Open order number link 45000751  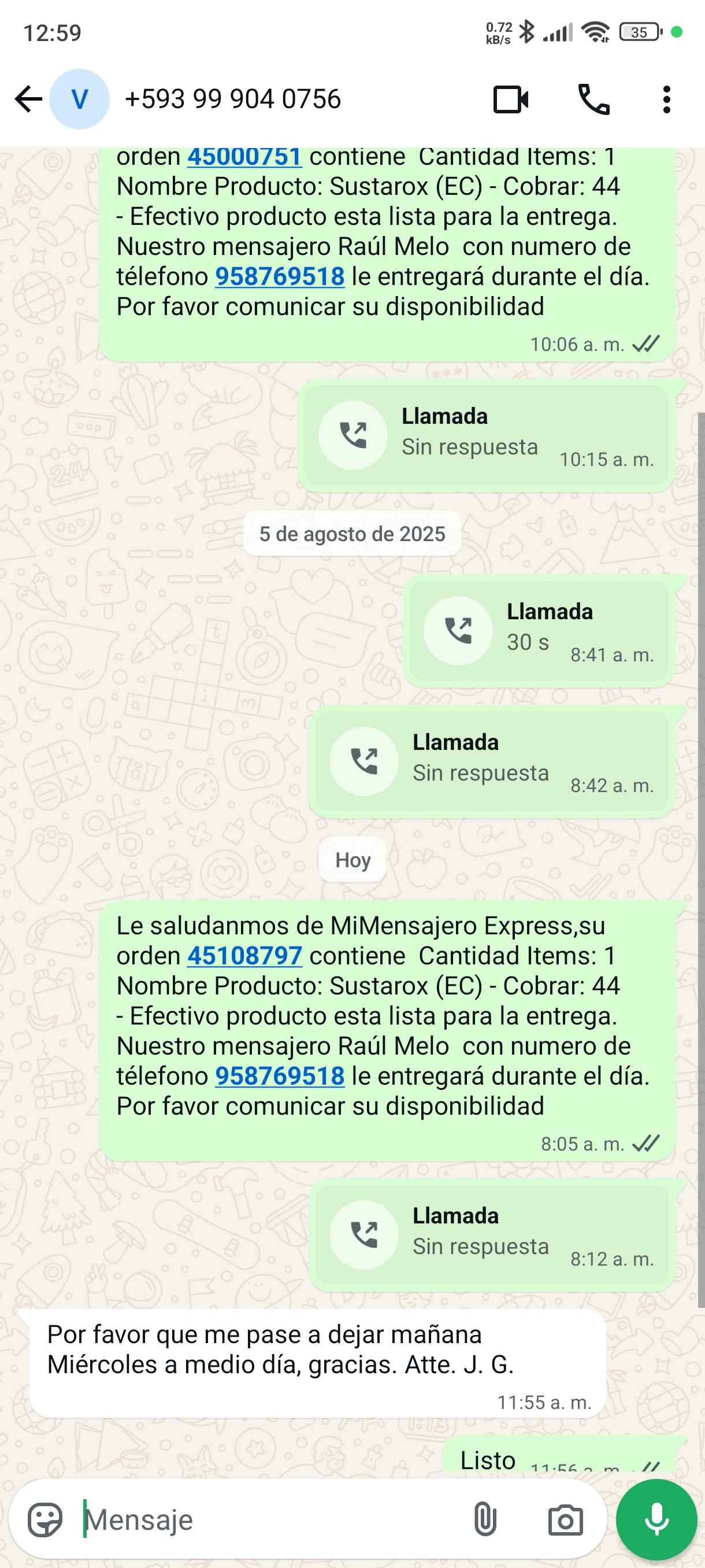tap(244, 157)
